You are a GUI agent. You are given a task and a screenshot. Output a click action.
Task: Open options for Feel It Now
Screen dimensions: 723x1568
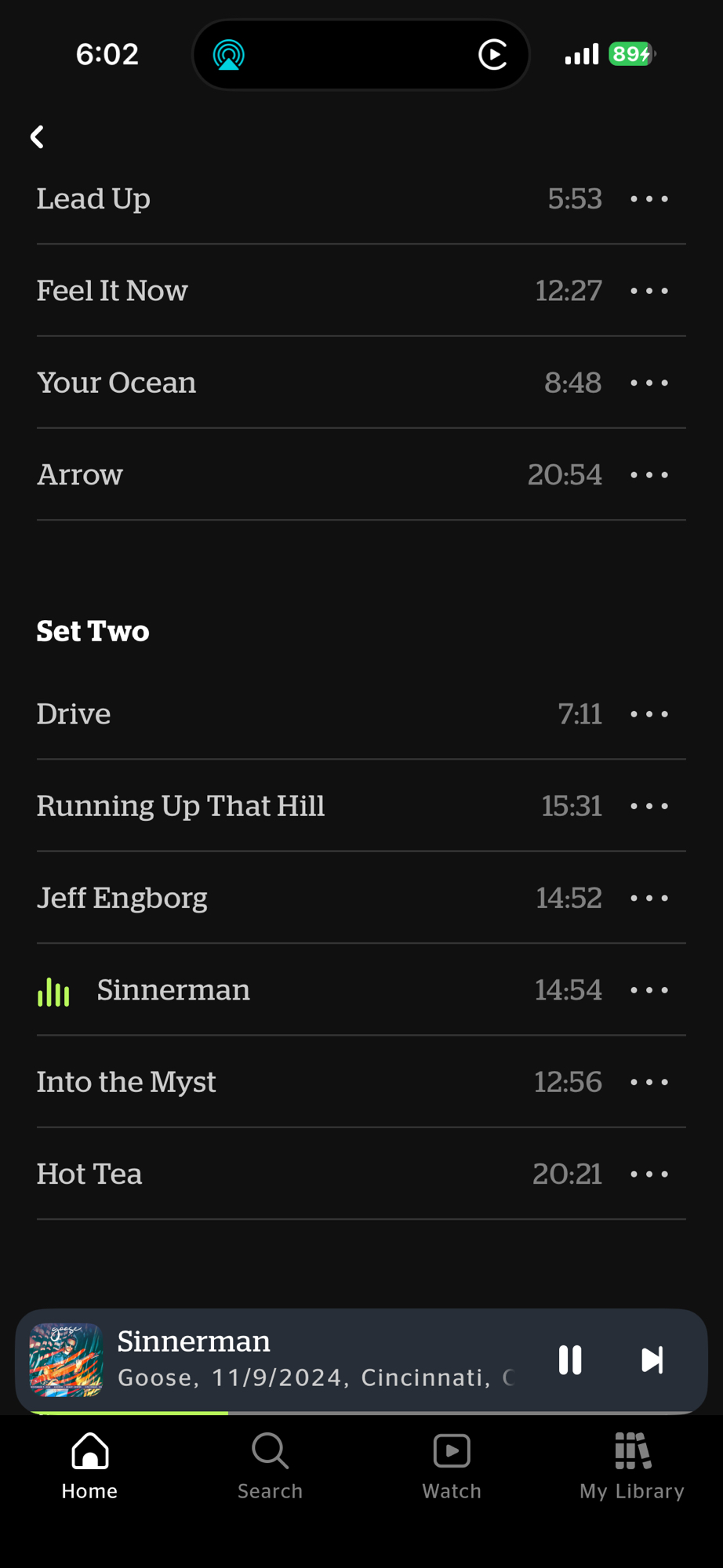point(649,291)
